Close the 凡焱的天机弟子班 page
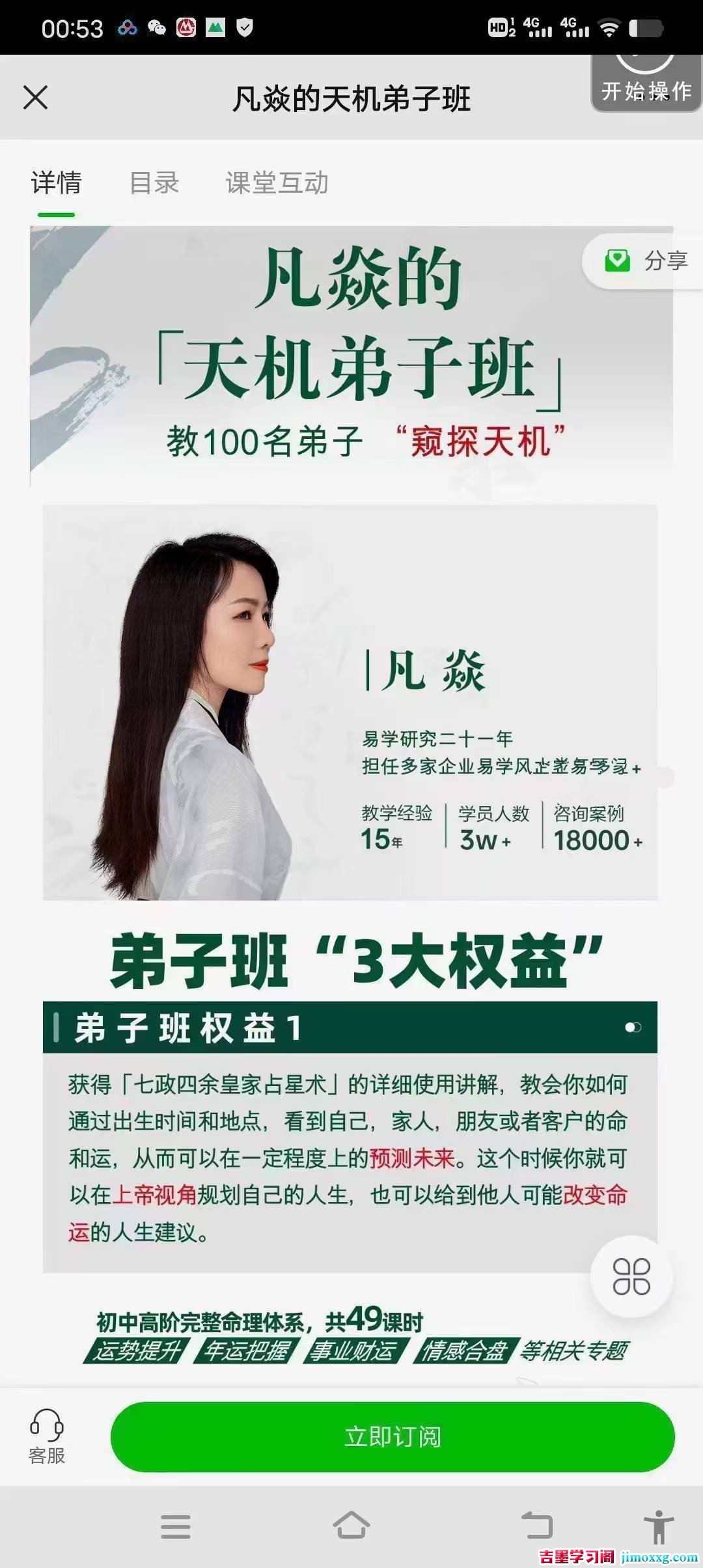703x1568 pixels. [x=35, y=98]
